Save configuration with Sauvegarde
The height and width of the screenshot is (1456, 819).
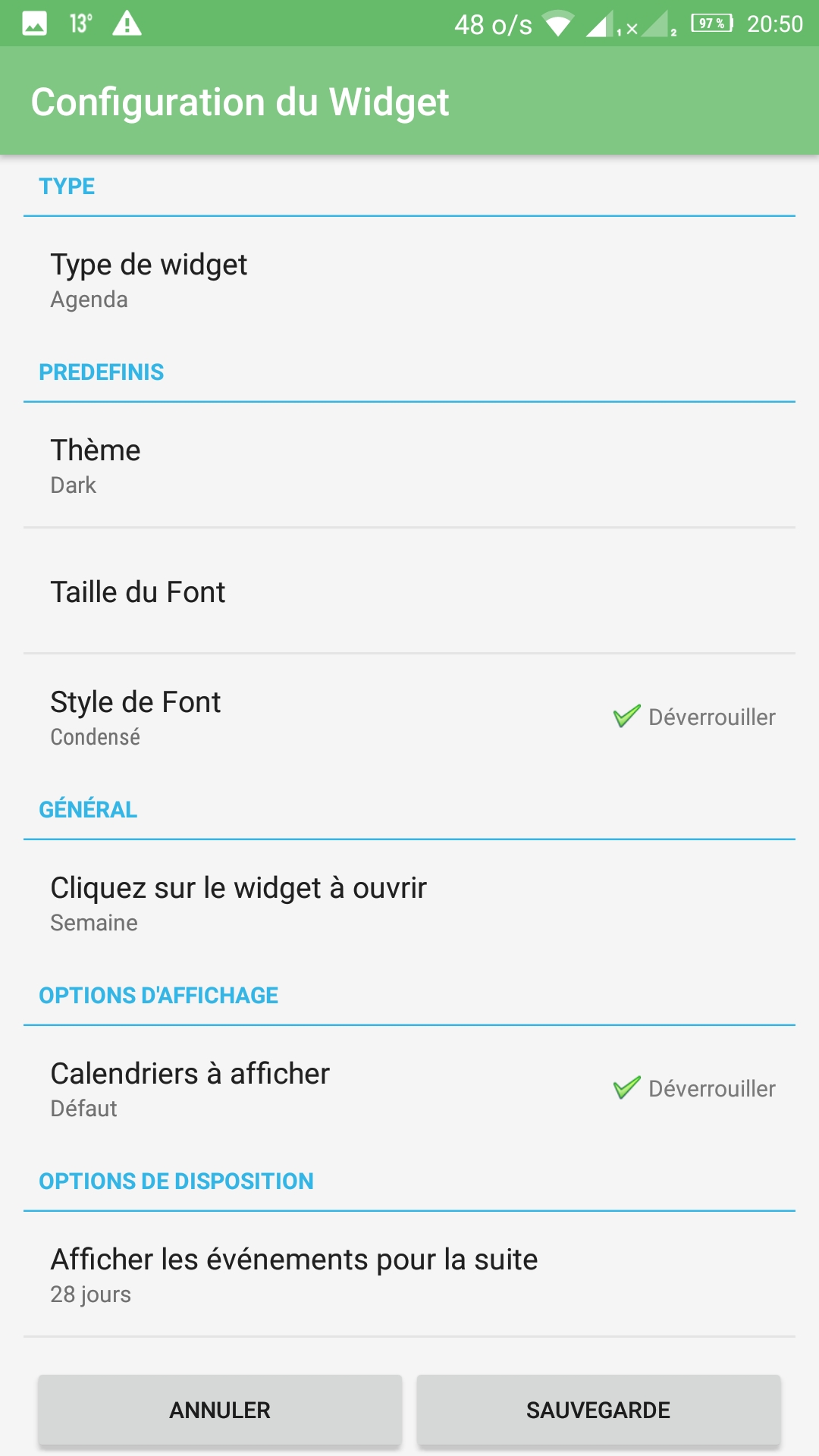(x=598, y=1410)
